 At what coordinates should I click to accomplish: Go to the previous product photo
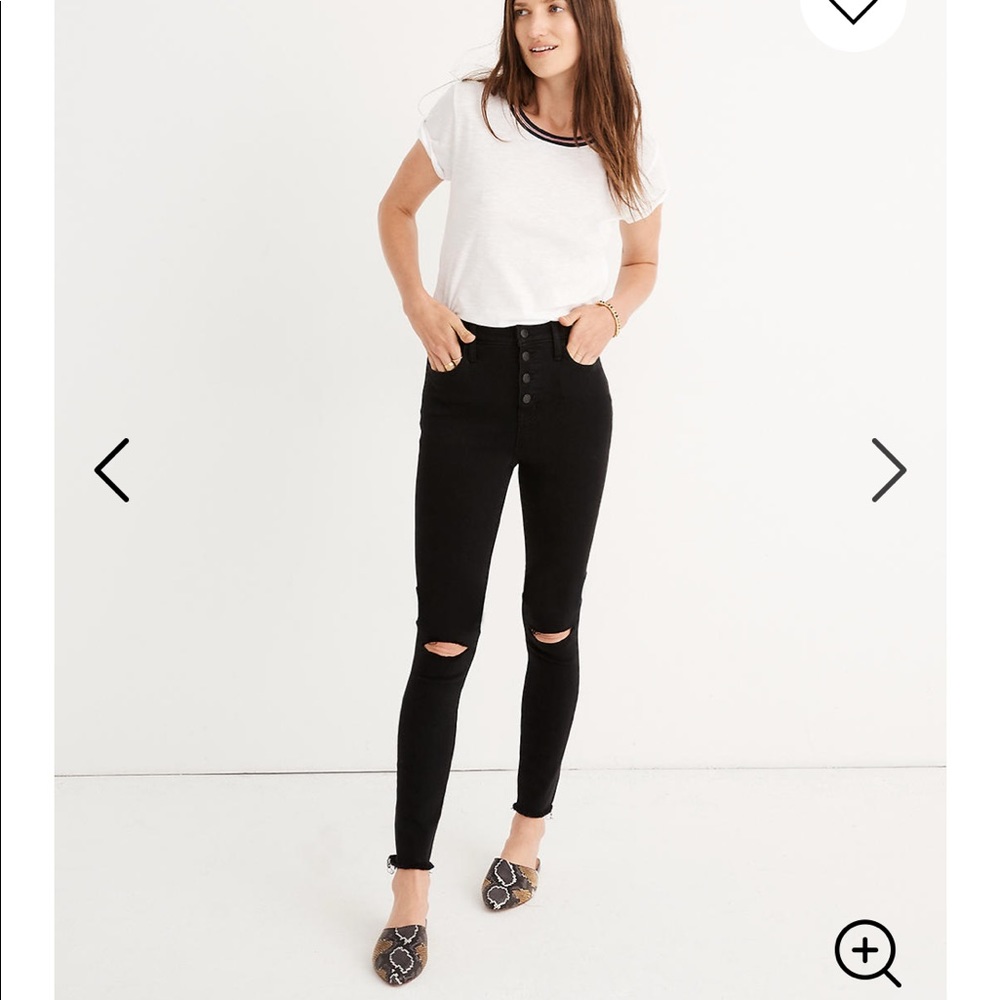112,469
